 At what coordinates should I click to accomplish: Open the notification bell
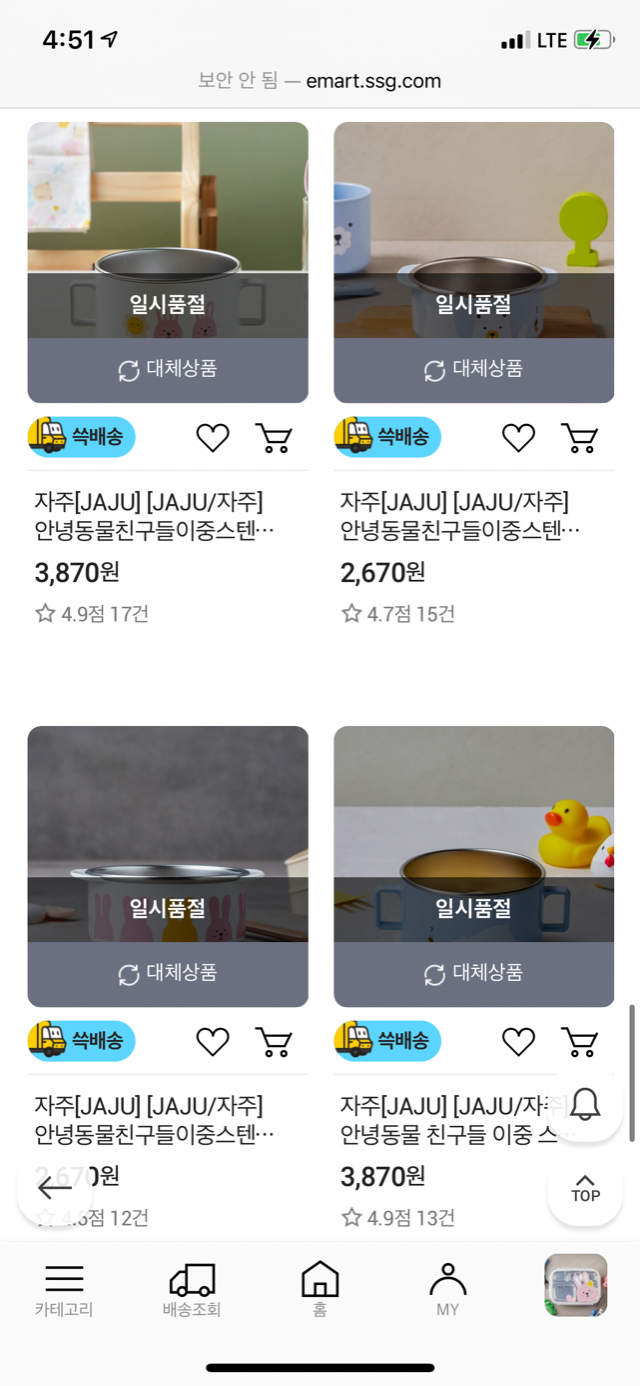(x=585, y=1104)
